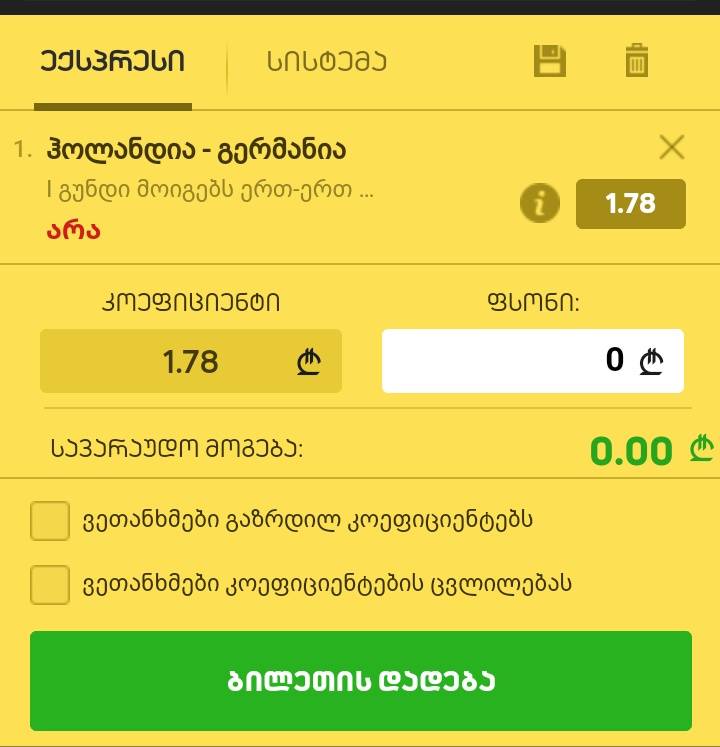720x747 pixels.
Task: Save the betting slip using the floppy disk icon
Action: point(549,61)
